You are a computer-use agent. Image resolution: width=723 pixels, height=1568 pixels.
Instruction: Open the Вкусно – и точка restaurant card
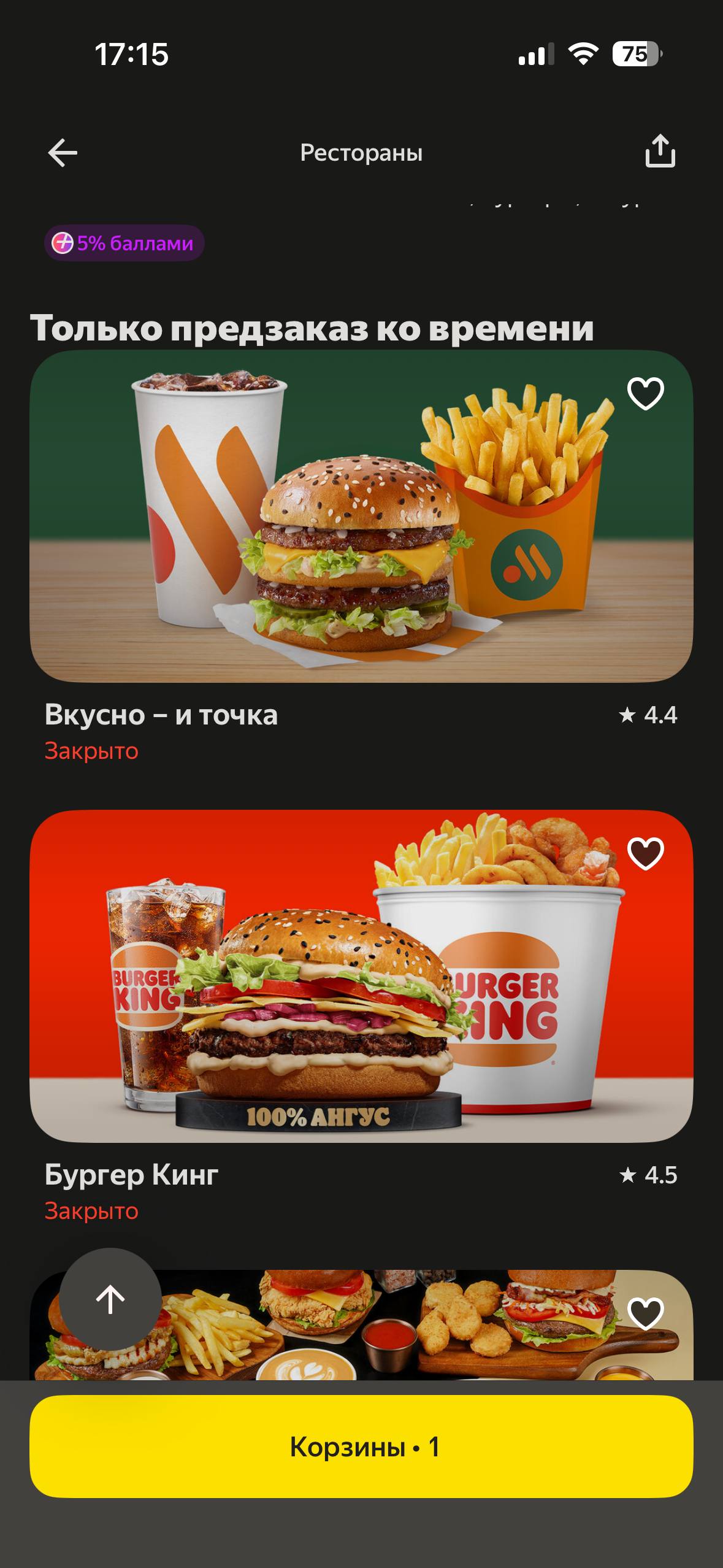coord(361,517)
